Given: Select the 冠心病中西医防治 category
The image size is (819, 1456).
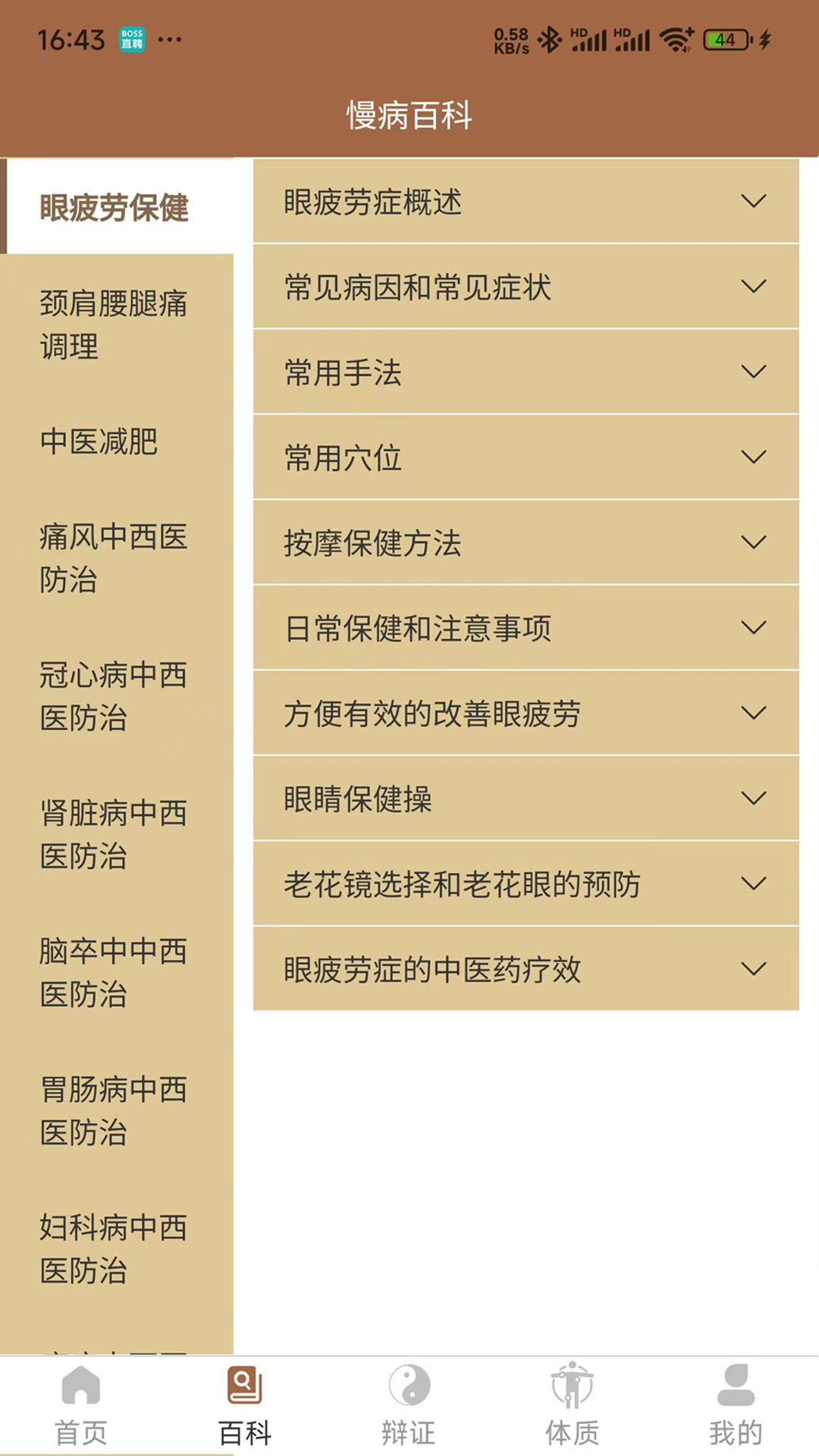Looking at the screenshot, I should pyautogui.click(x=114, y=696).
